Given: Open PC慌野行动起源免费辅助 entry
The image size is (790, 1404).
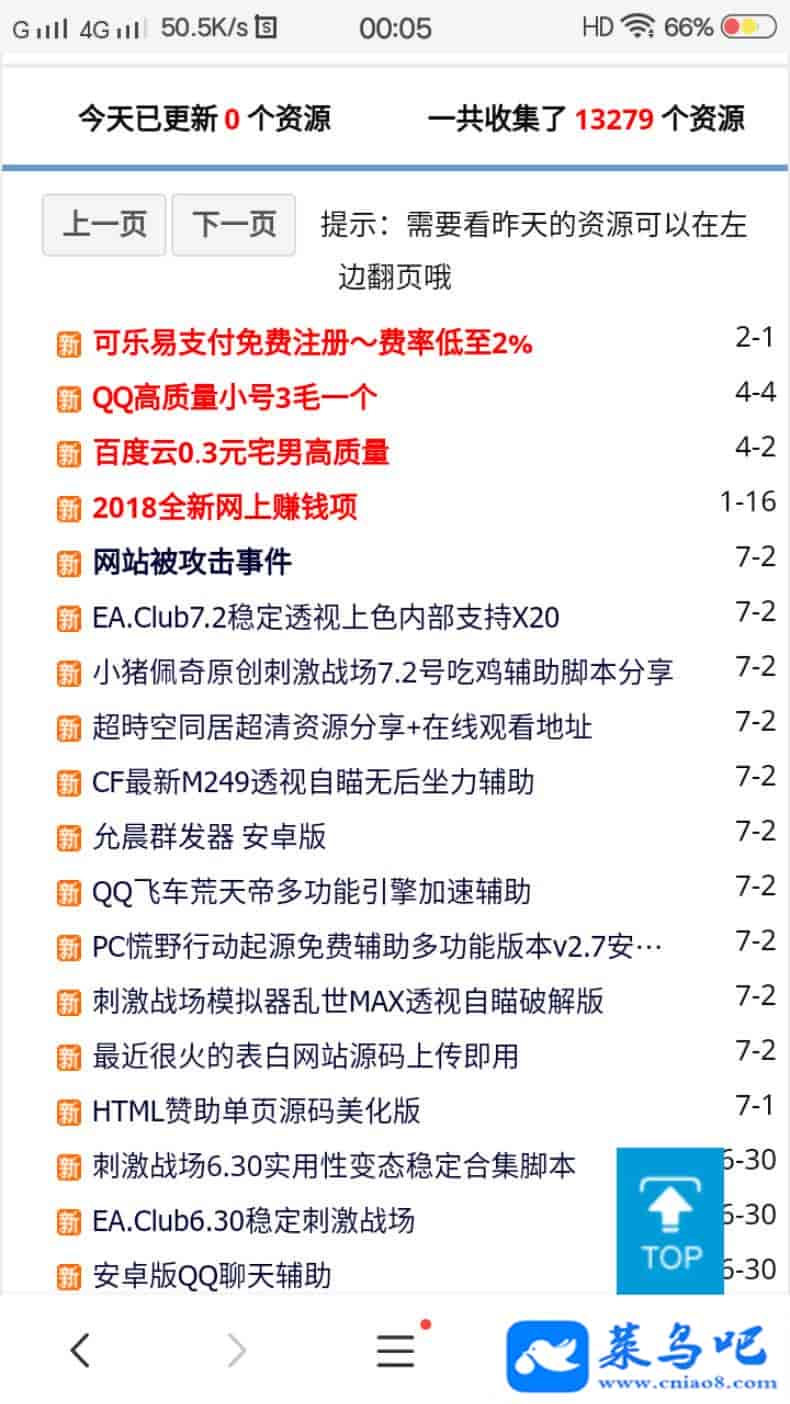Looking at the screenshot, I should coord(376,946).
